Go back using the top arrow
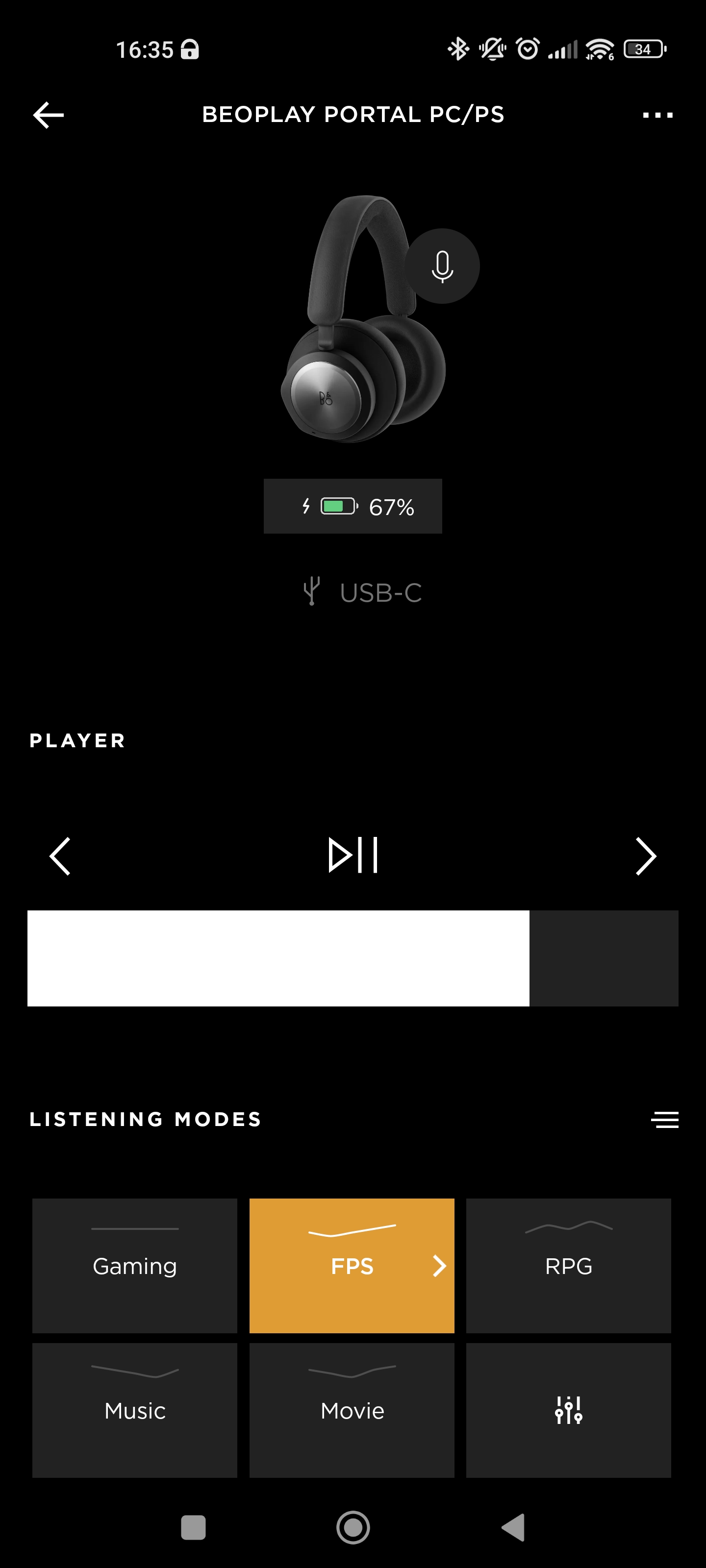The width and height of the screenshot is (706, 1568). click(x=48, y=115)
